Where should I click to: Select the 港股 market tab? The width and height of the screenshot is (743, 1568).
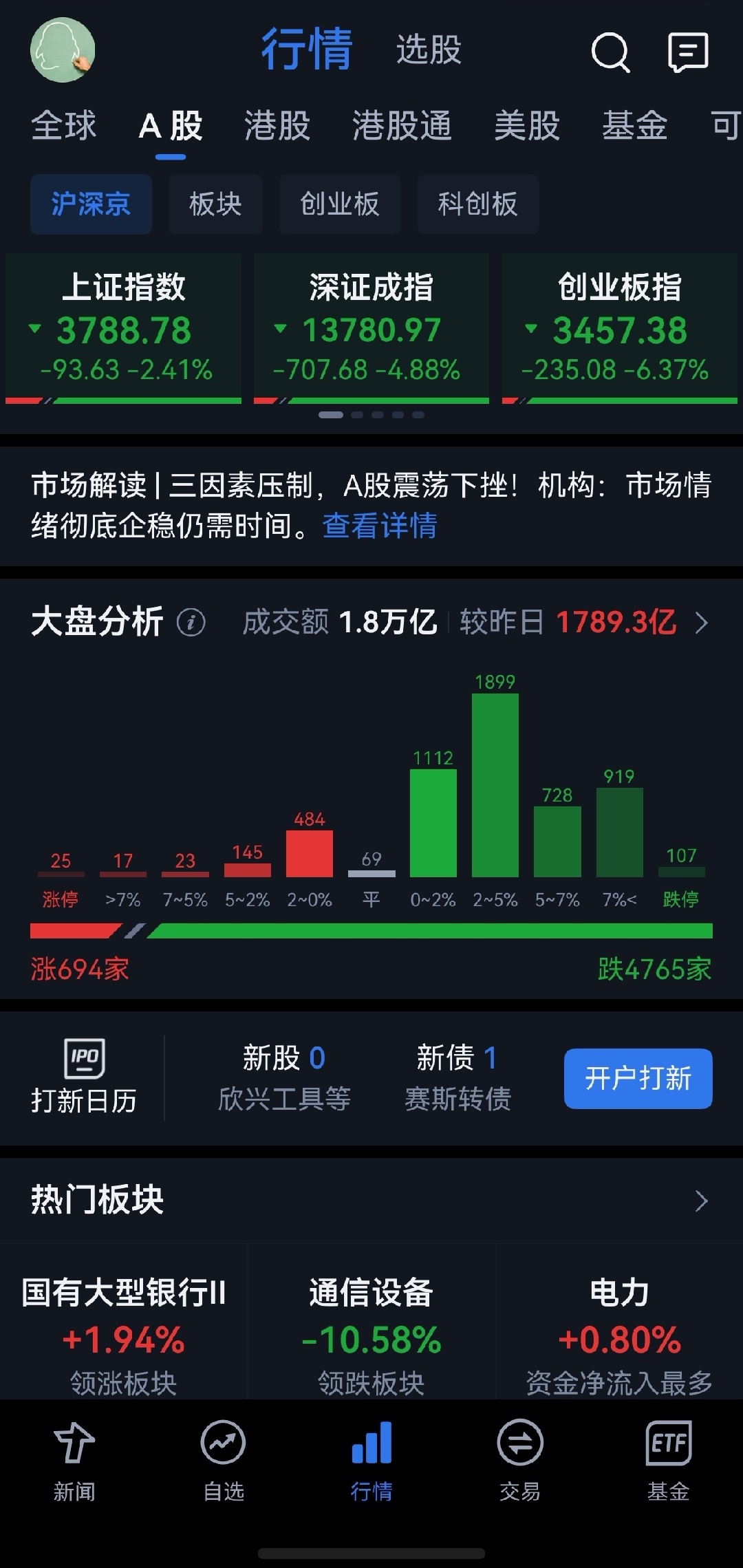click(277, 126)
